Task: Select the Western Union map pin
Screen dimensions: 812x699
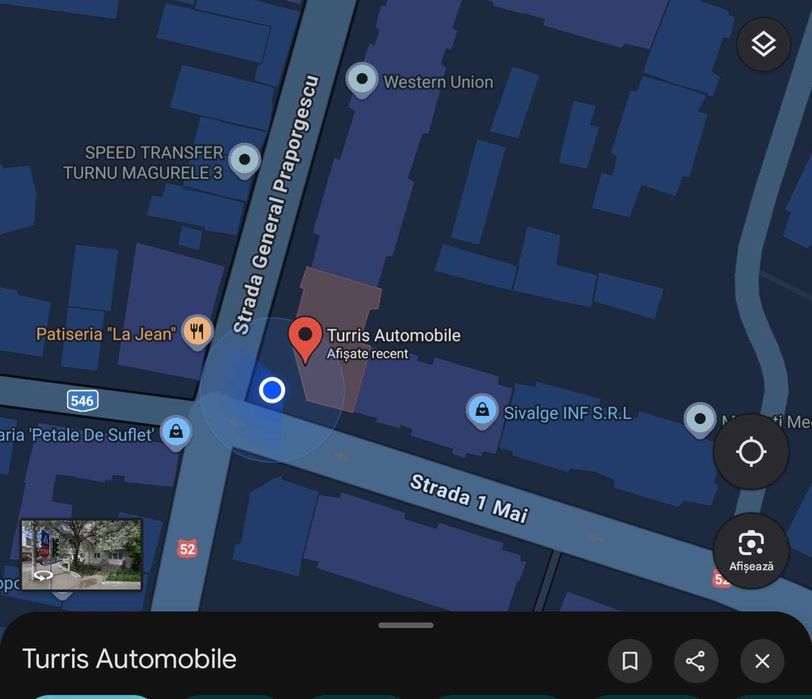Action: tap(361, 79)
